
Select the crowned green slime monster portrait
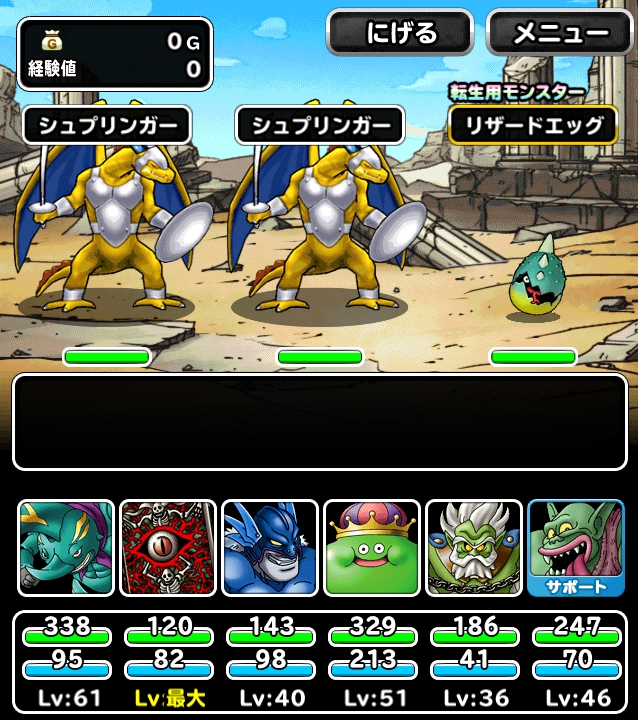click(372, 548)
